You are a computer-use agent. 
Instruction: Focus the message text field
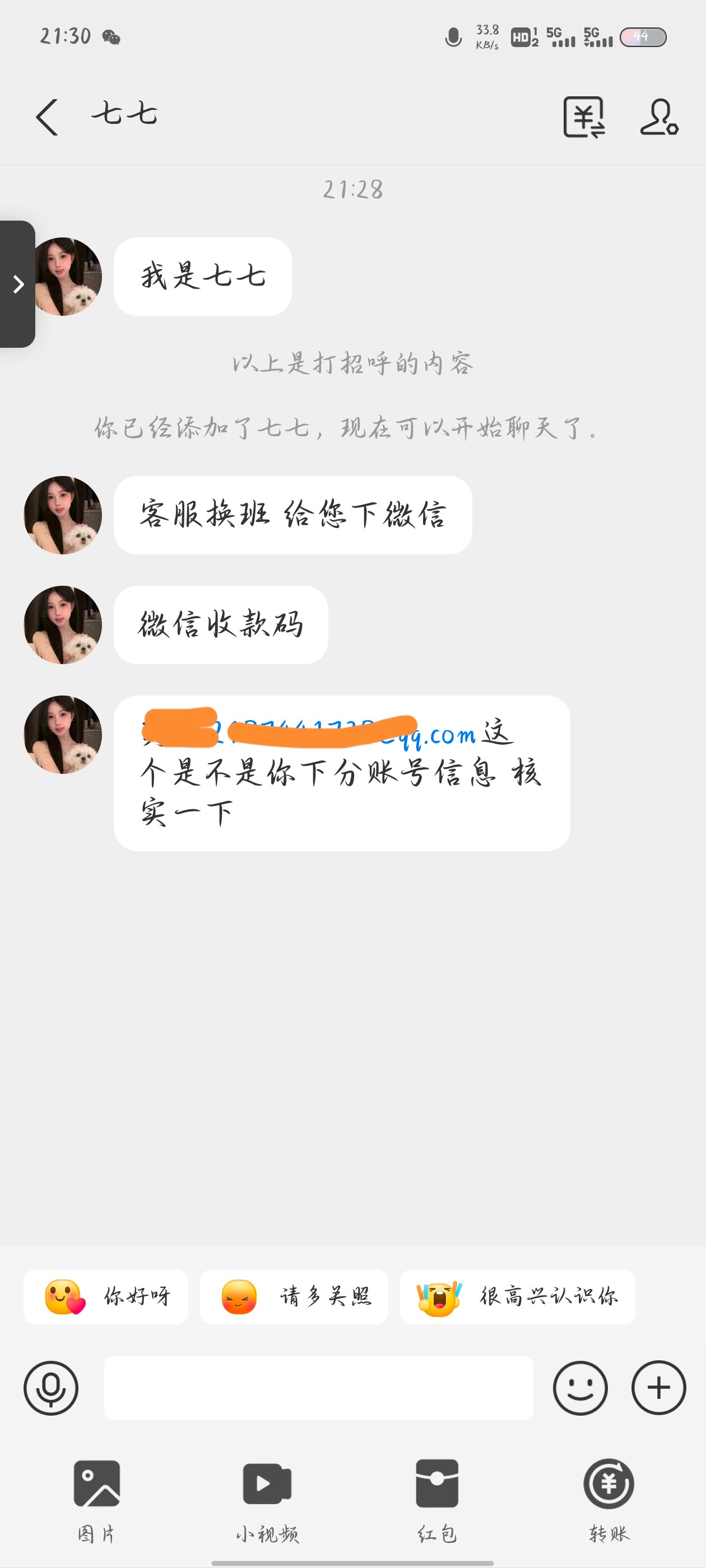(319, 1388)
